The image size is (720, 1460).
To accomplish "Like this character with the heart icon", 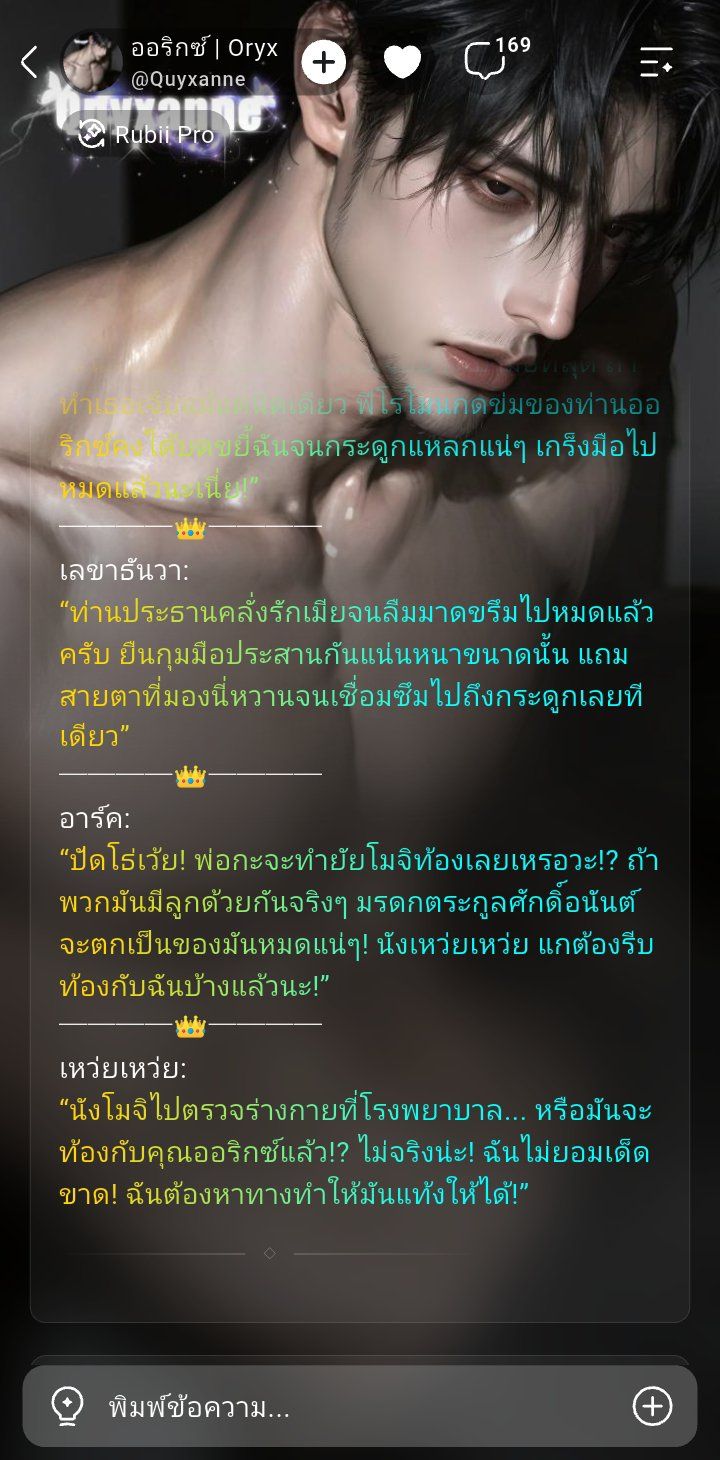I will pos(402,63).
